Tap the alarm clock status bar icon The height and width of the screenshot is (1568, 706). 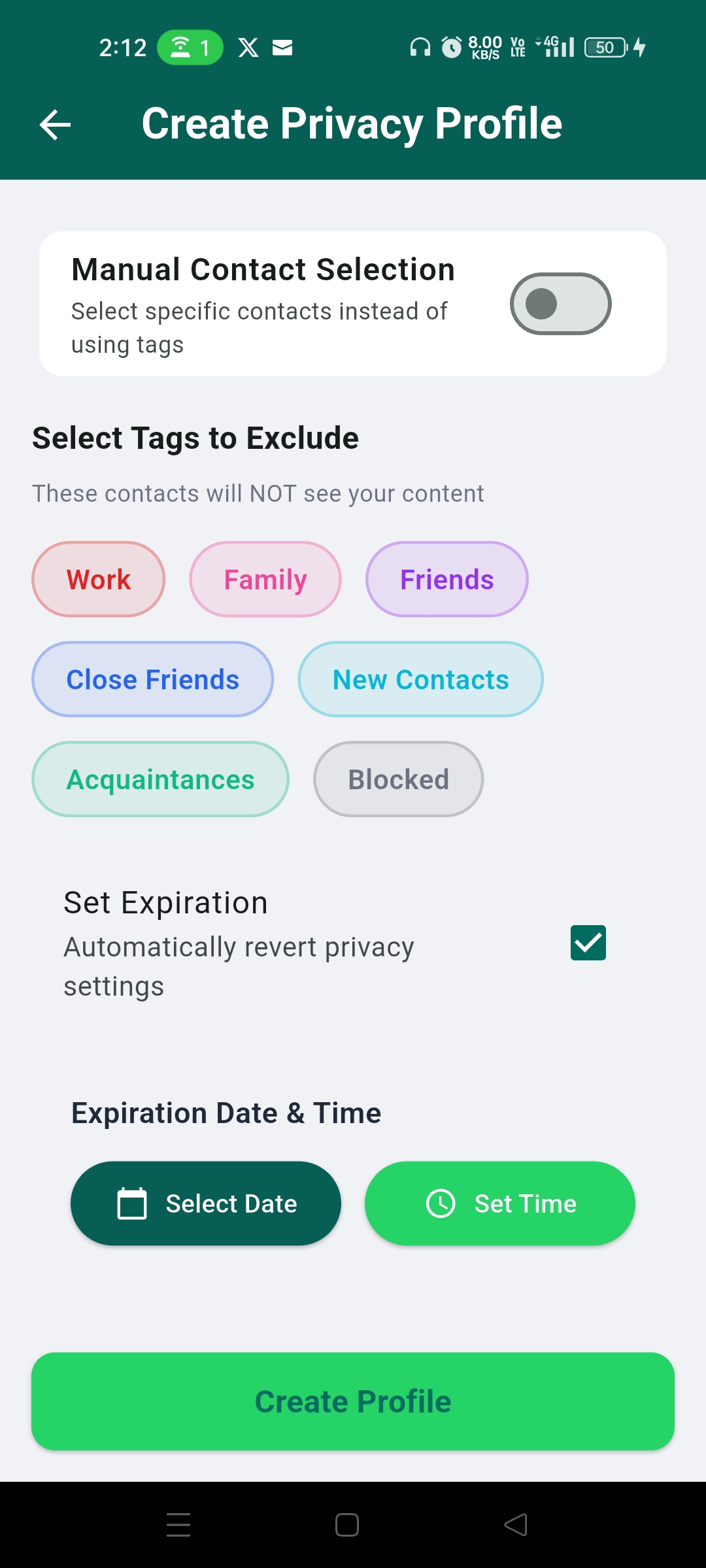[451, 47]
